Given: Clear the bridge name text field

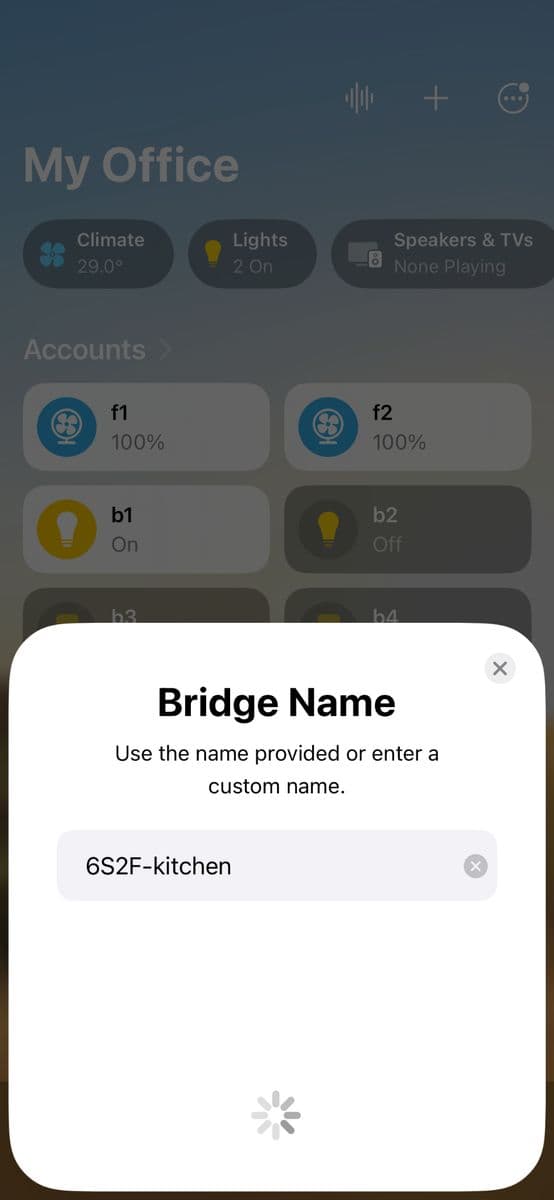Looking at the screenshot, I should (x=476, y=866).
